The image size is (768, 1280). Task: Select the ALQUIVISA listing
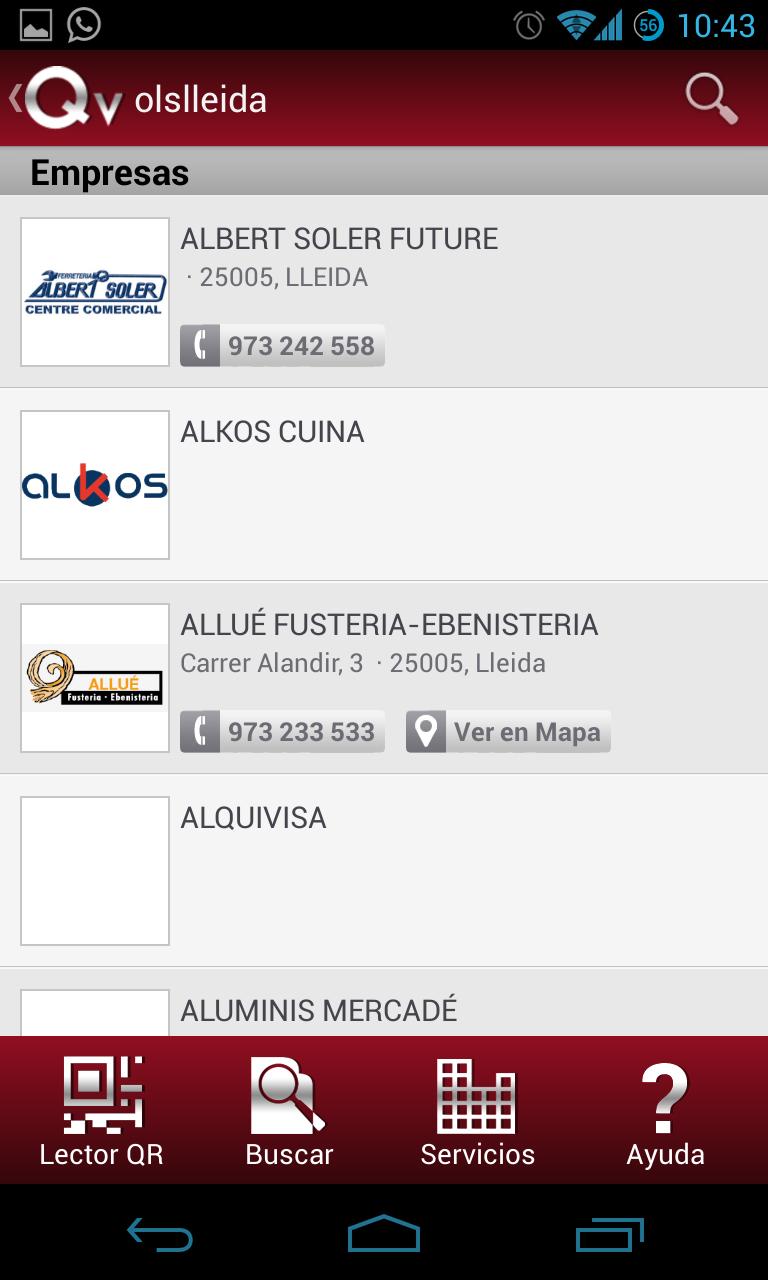(384, 870)
